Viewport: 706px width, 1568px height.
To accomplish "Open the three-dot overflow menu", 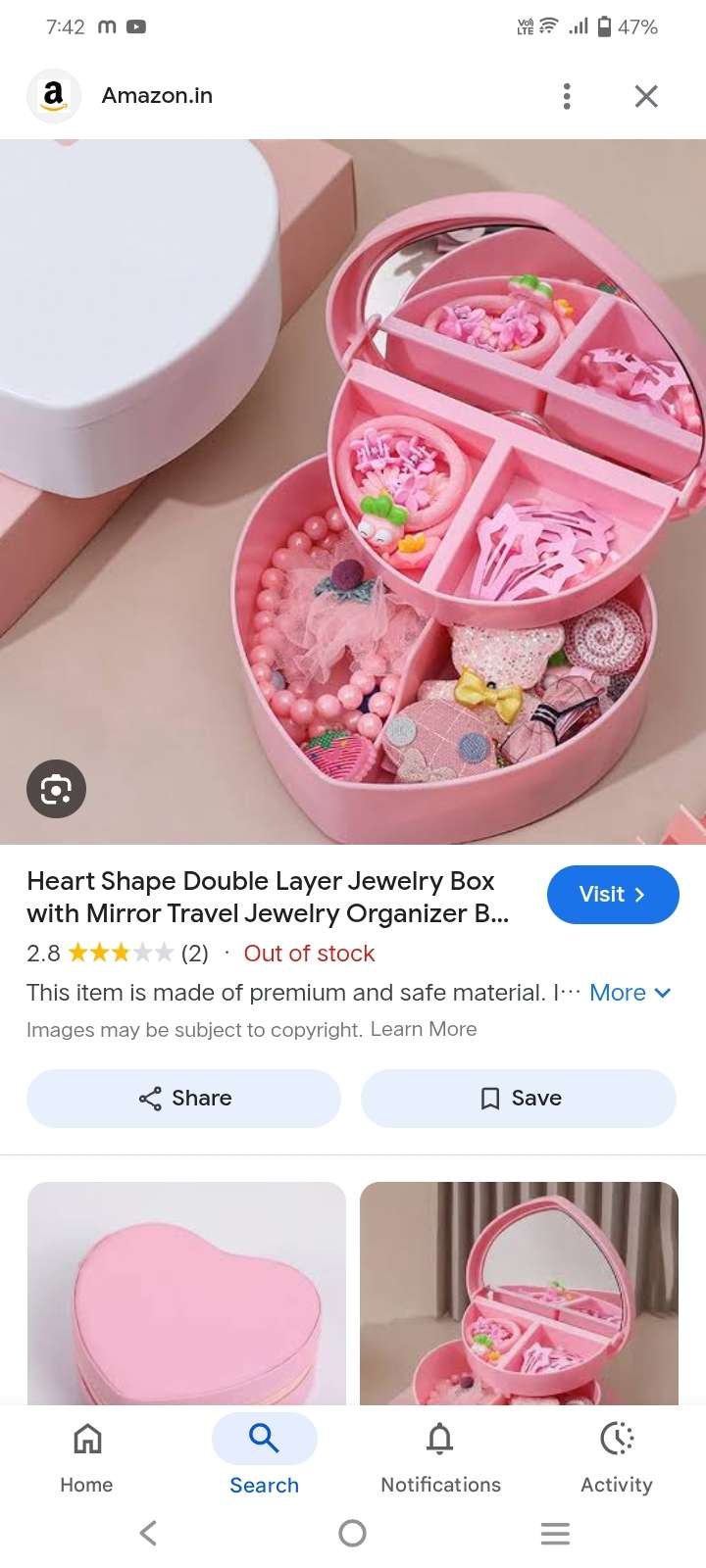I will pyautogui.click(x=567, y=96).
